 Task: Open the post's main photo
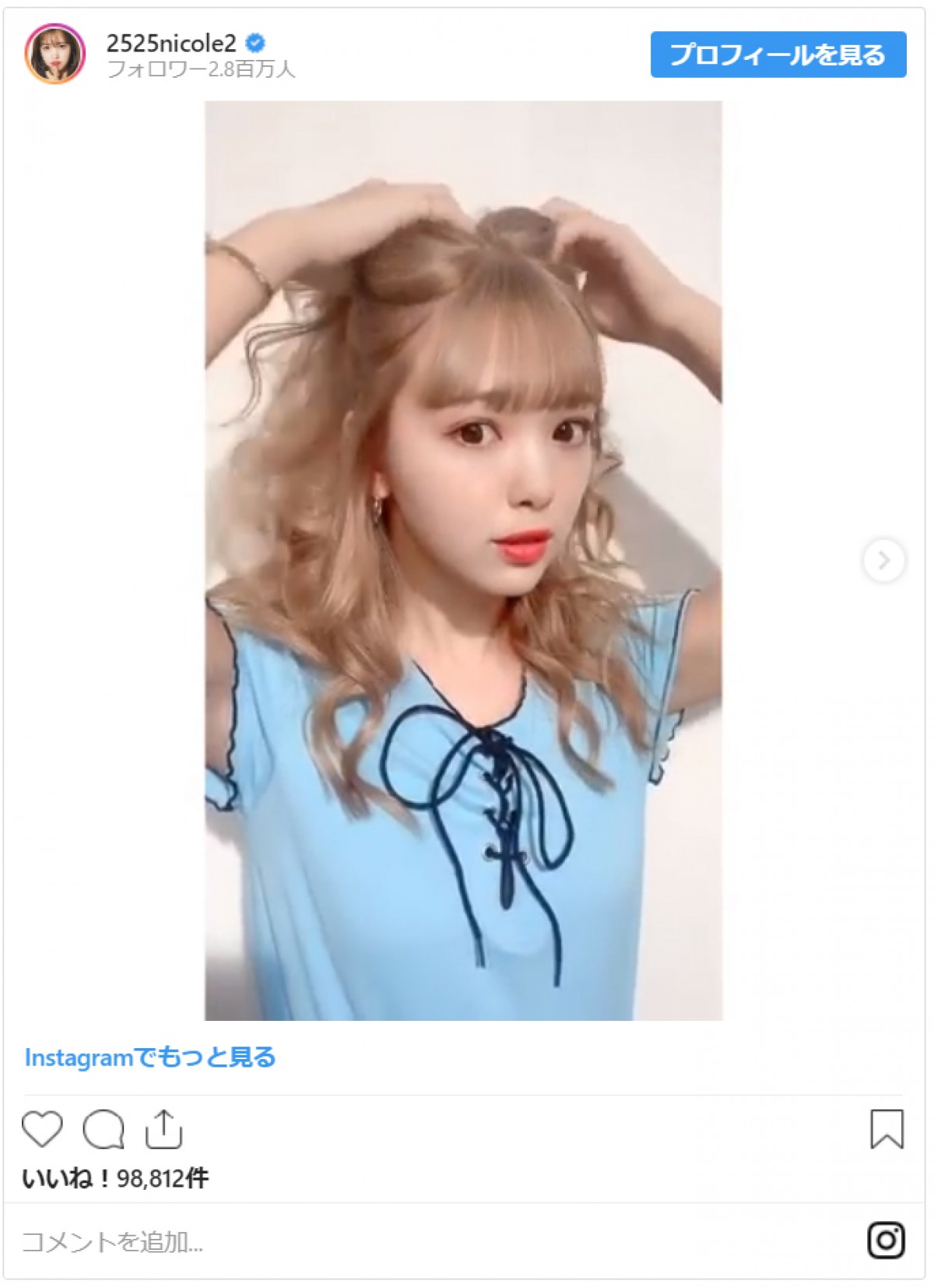[463, 561]
